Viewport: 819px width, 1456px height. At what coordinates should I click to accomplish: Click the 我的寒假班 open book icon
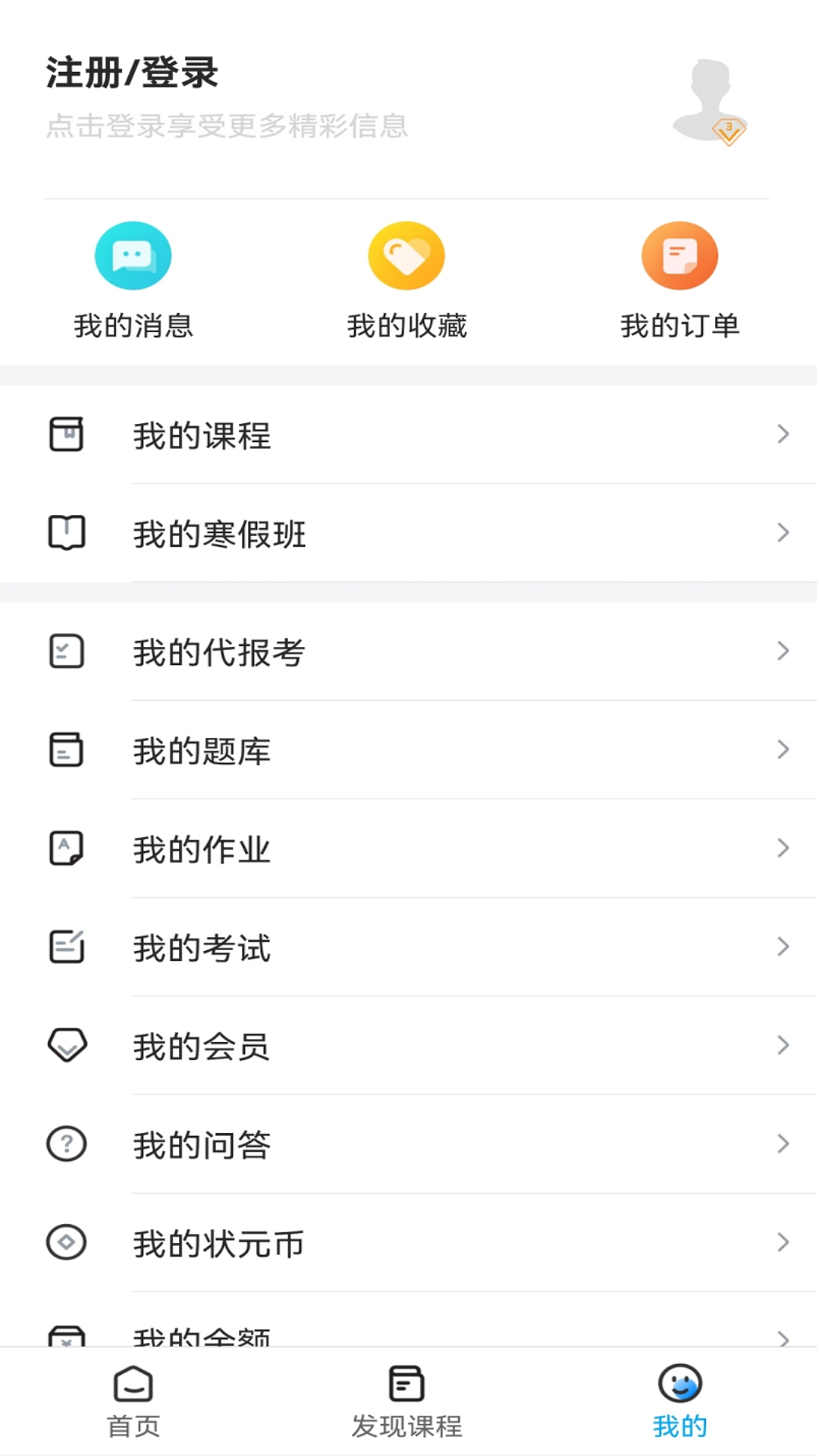tap(67, 533)
